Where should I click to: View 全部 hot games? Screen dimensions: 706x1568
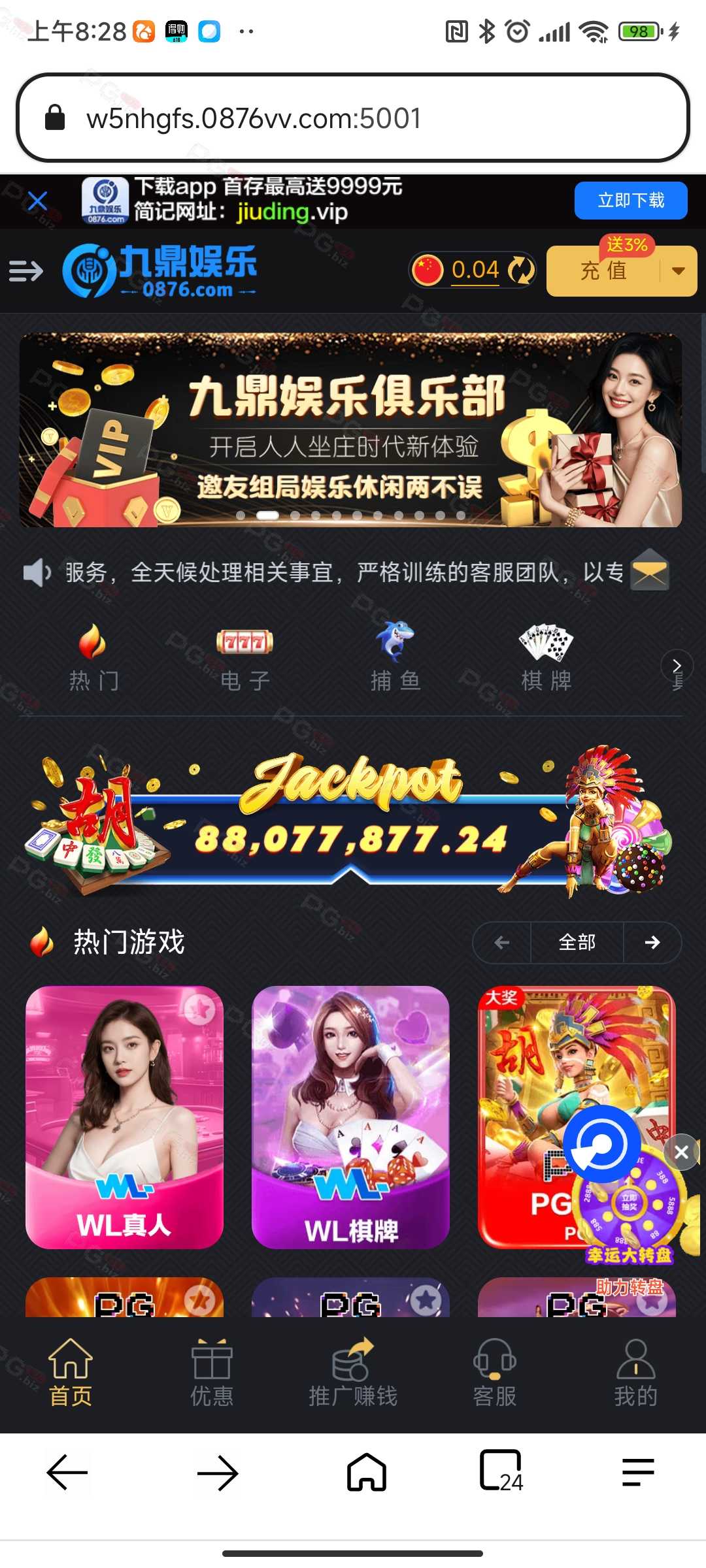point(577,942)
